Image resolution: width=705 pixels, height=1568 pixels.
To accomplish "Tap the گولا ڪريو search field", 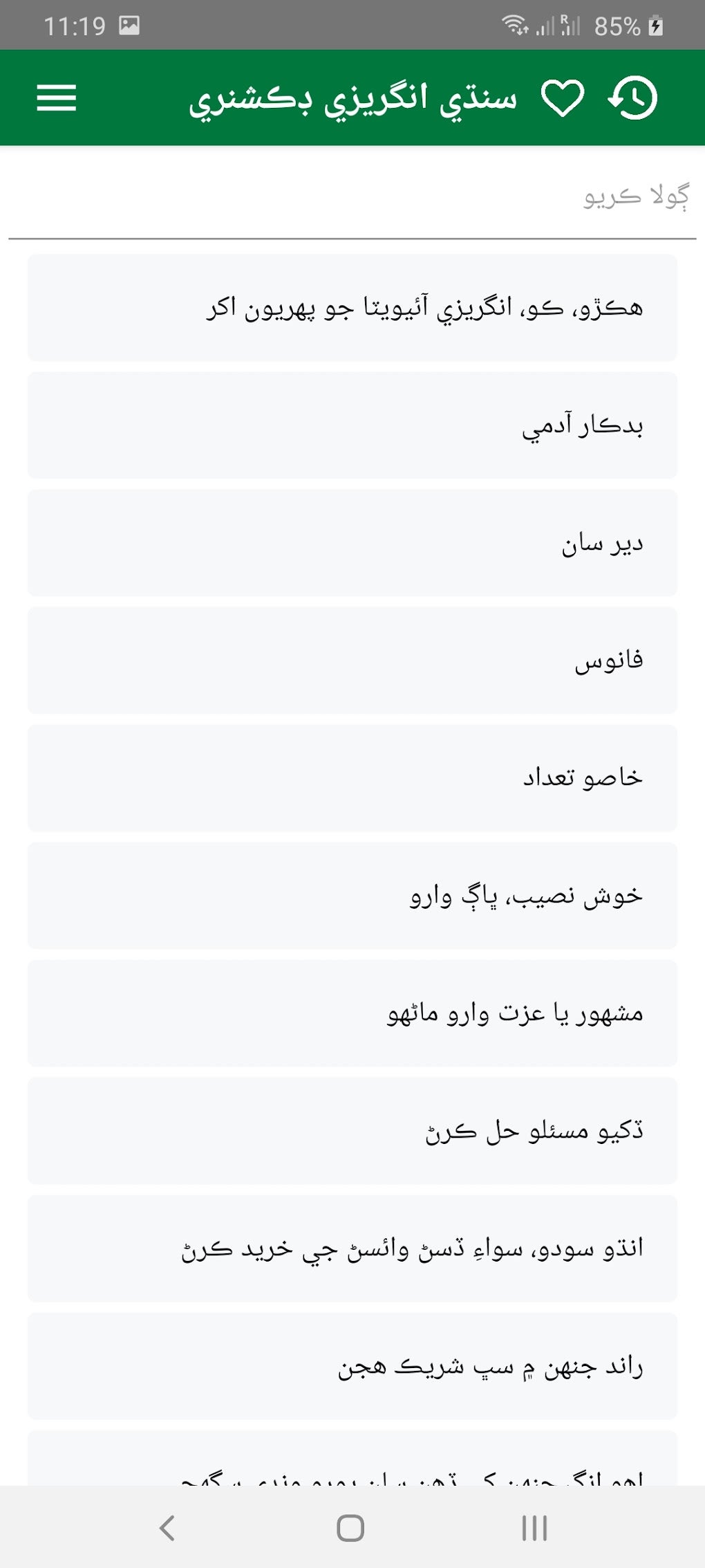I will (352, 199).
